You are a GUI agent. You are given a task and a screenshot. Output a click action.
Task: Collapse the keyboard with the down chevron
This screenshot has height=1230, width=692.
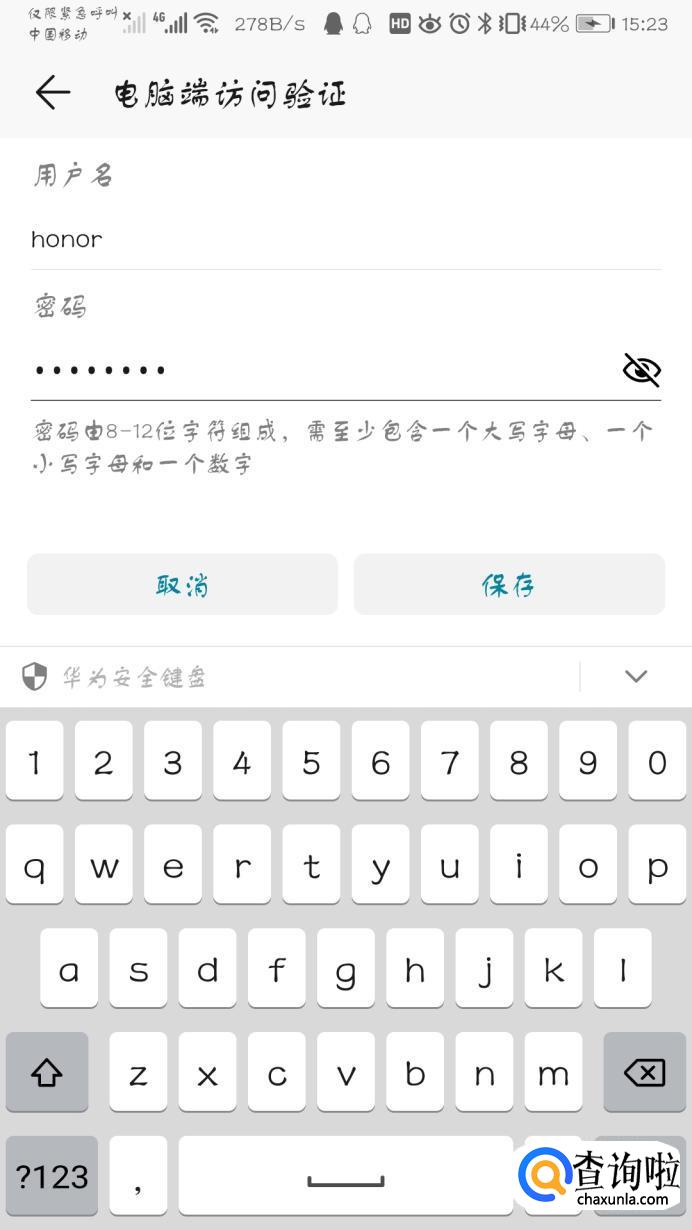coord(636,676)
